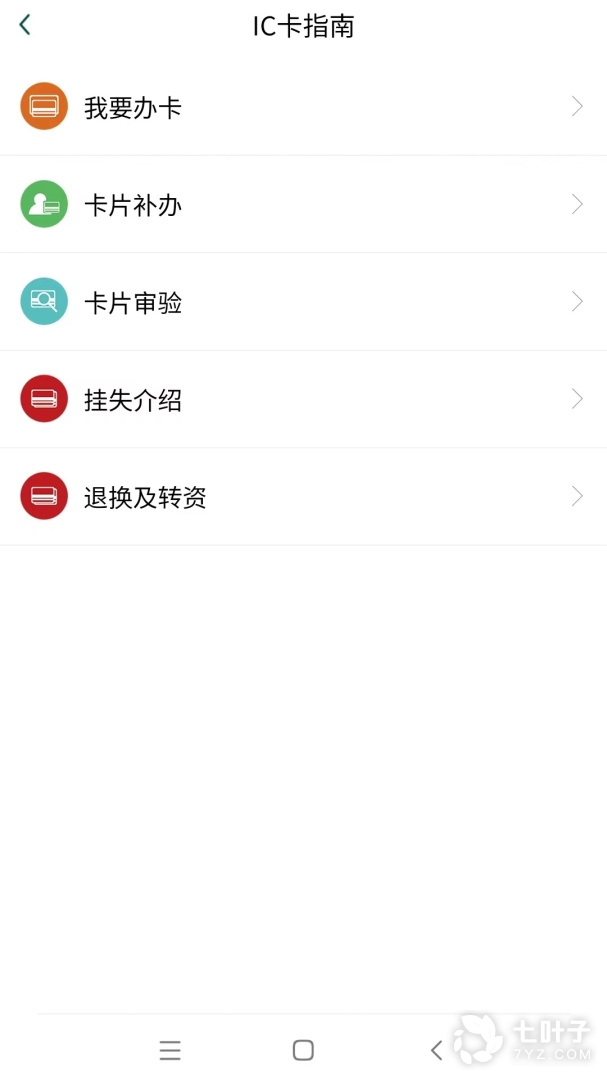Go back from the IC卡指南 page

[25, 25]
